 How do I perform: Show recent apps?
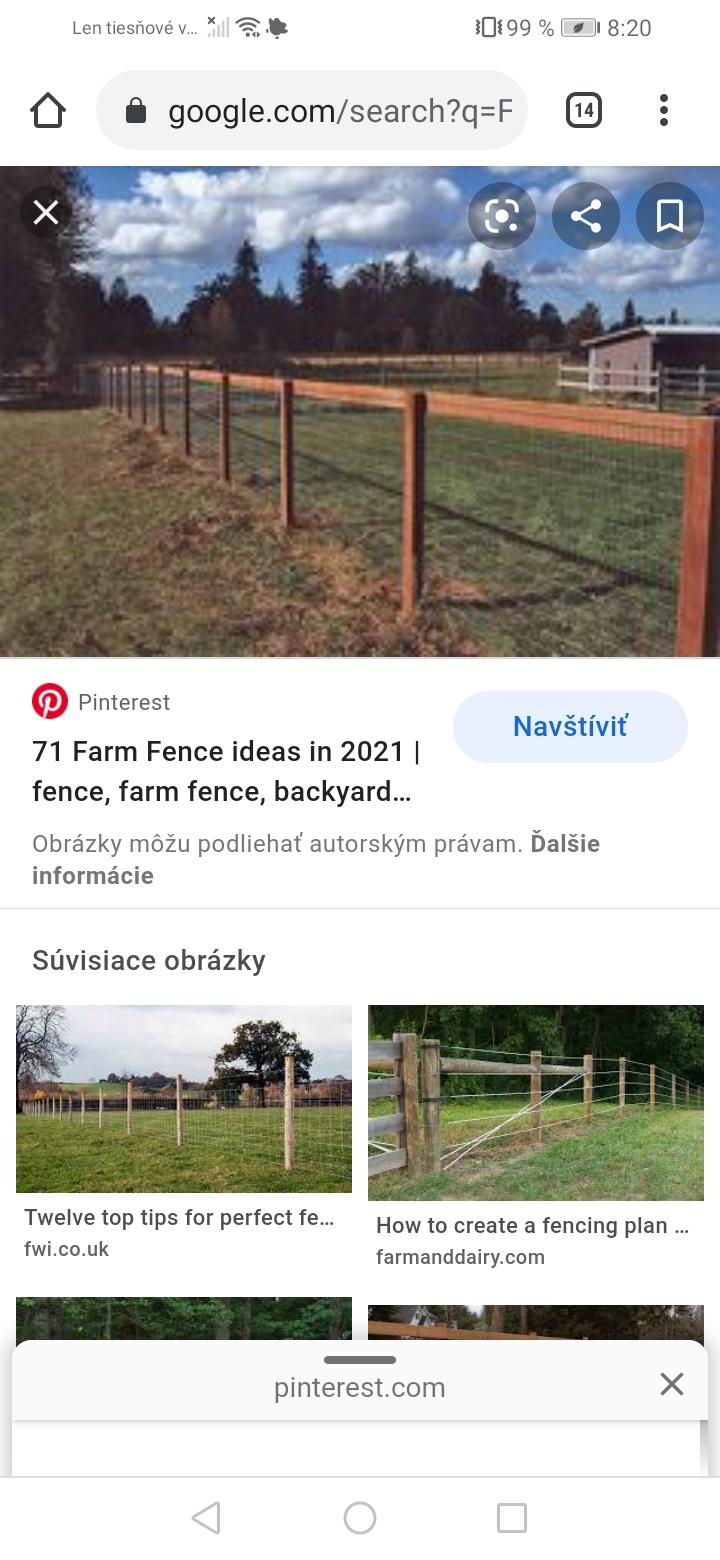tap(512, 1518)
